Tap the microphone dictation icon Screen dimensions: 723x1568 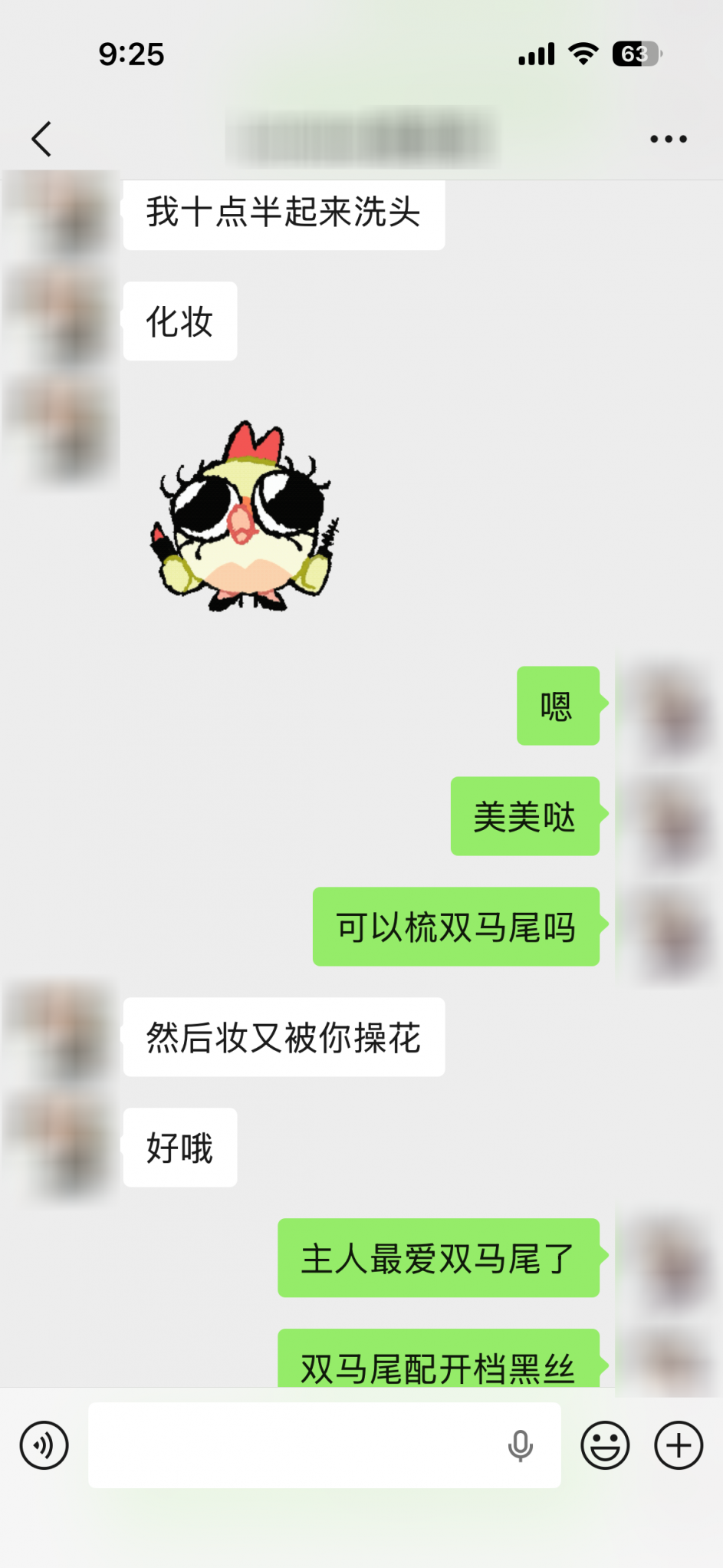tap(520, 1445)
